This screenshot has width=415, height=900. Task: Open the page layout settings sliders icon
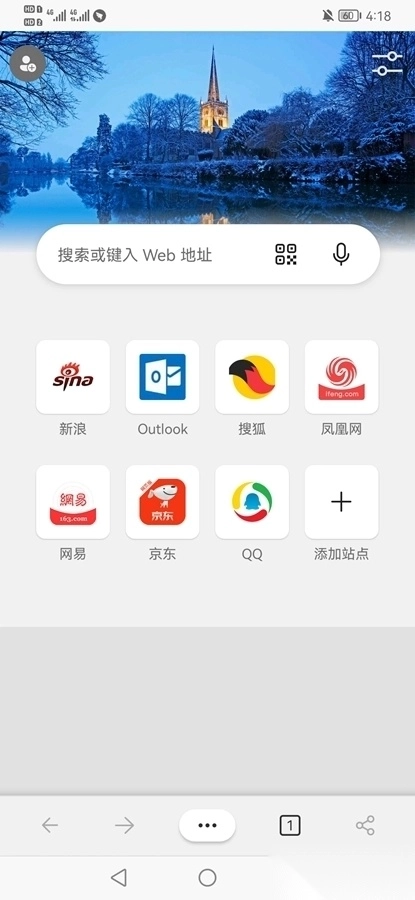pos(387,63)
